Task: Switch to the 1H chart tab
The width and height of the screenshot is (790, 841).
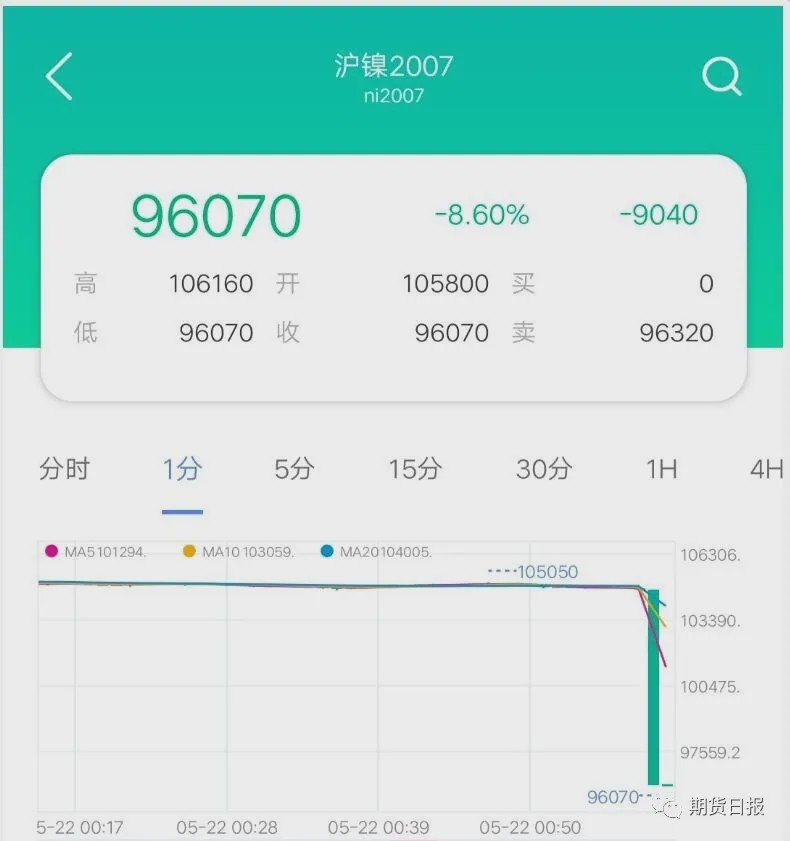Action: [x=661, y=468]
